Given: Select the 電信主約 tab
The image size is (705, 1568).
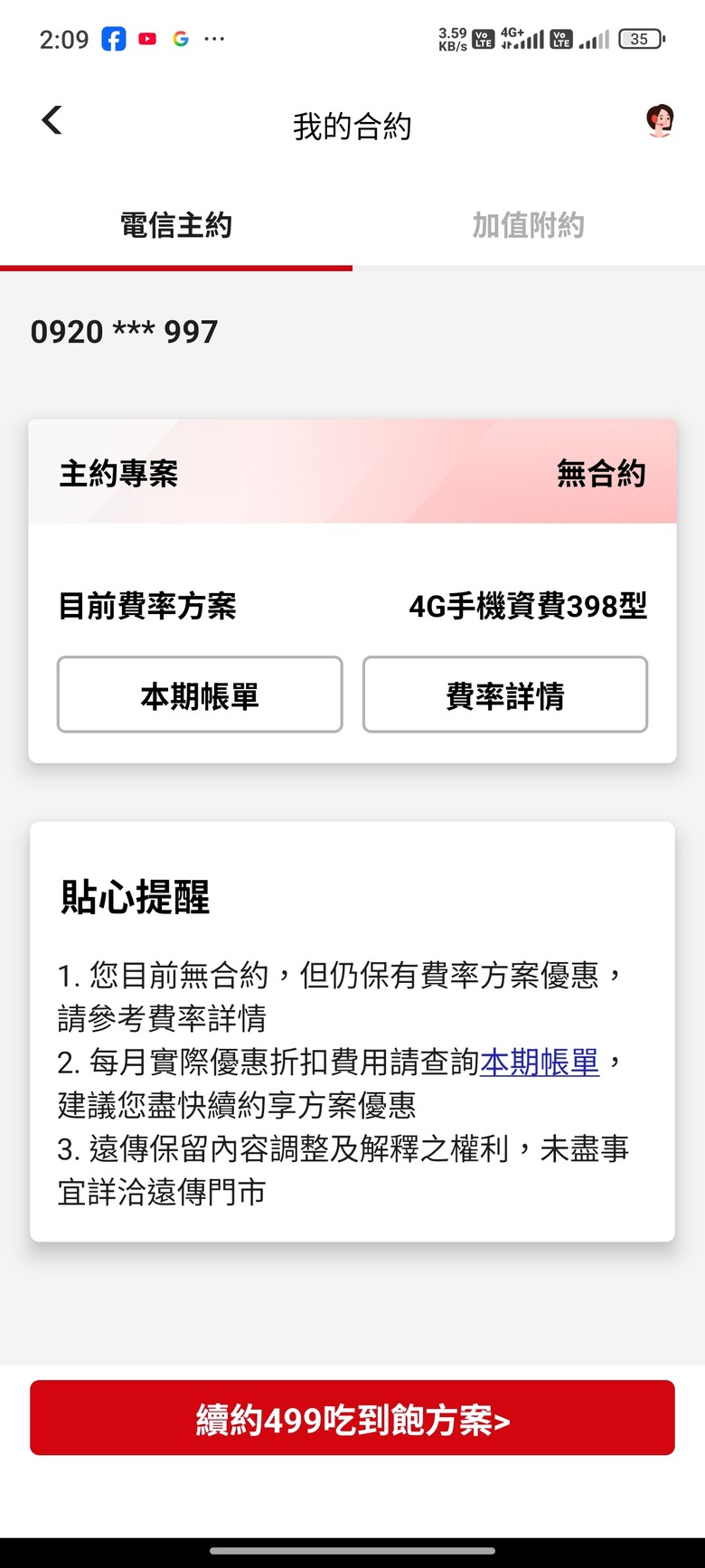Looking at the screenshot, I should (176, 225).
